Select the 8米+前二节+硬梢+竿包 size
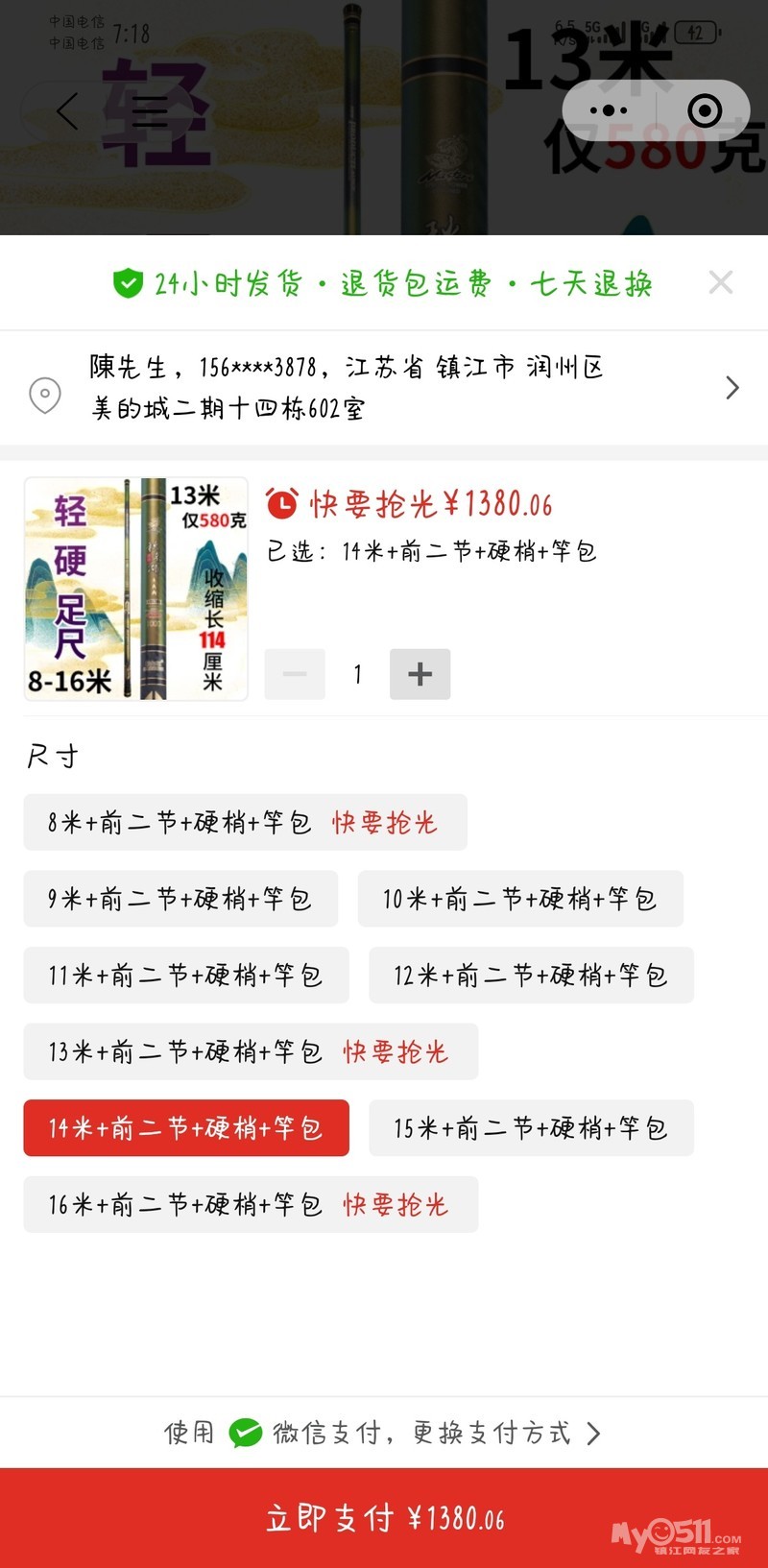Viewport: 768px width, 1568px height. tap(245, 822)
